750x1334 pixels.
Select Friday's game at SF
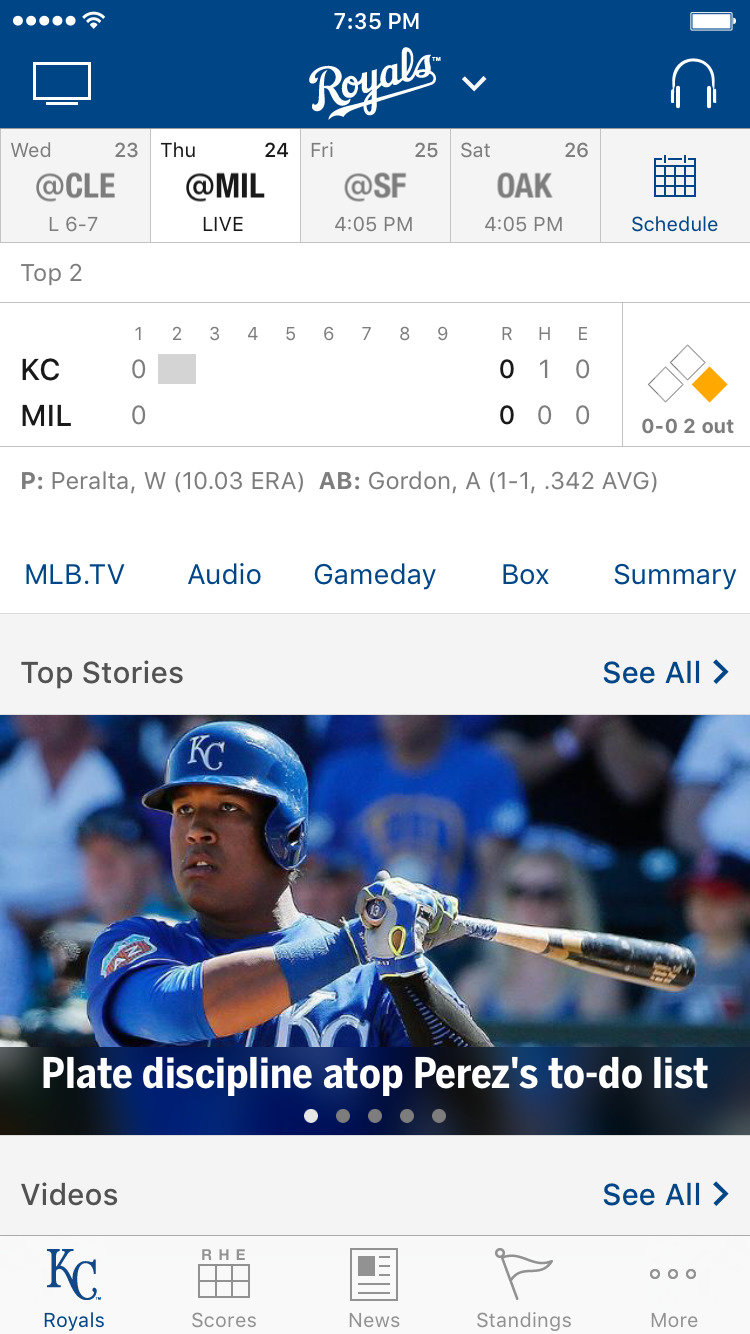pos(375,186)
